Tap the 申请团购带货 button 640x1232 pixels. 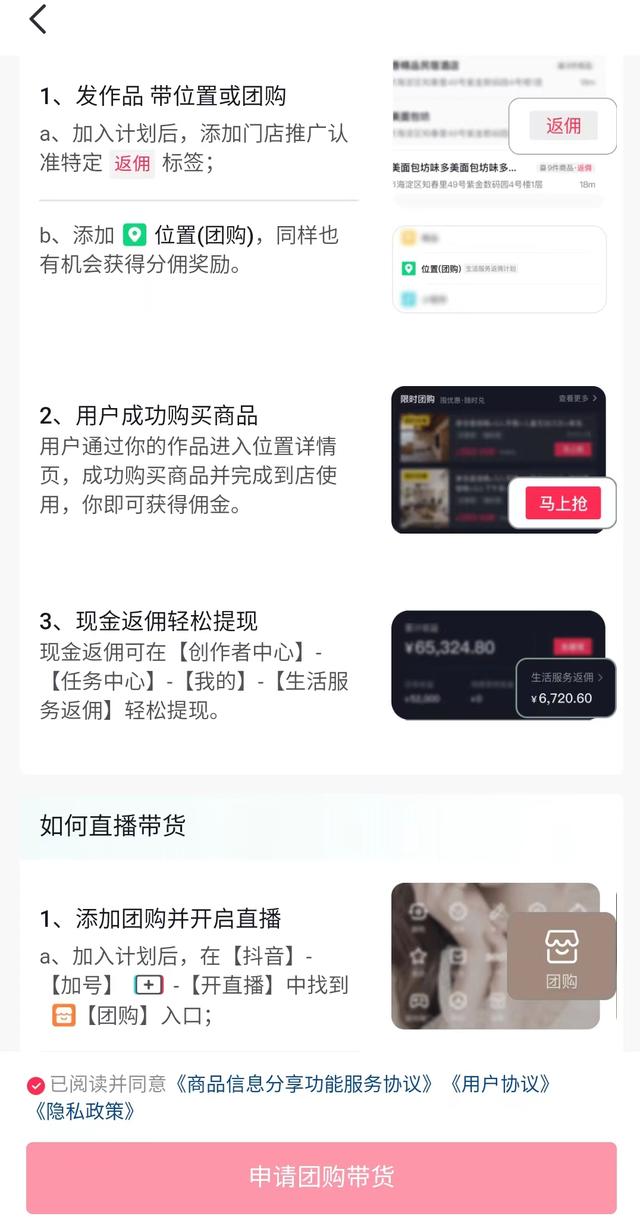[x=321, y=1177]
